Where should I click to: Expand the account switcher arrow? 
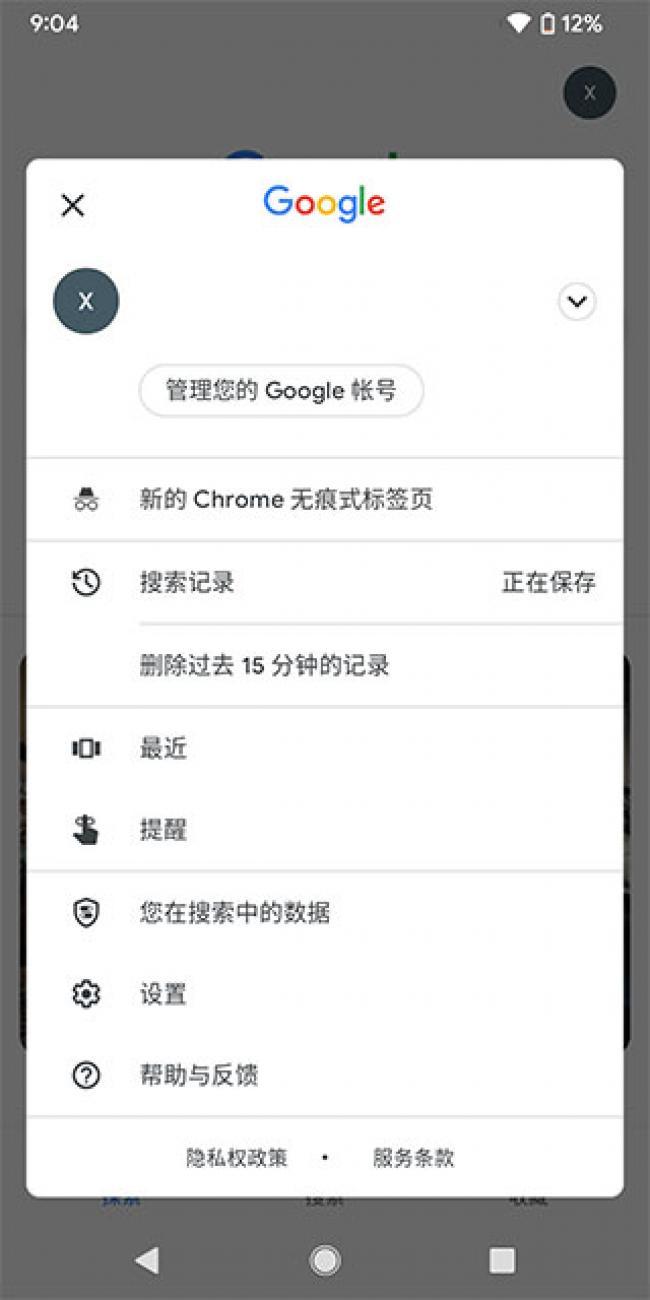[x=577, y=301]
